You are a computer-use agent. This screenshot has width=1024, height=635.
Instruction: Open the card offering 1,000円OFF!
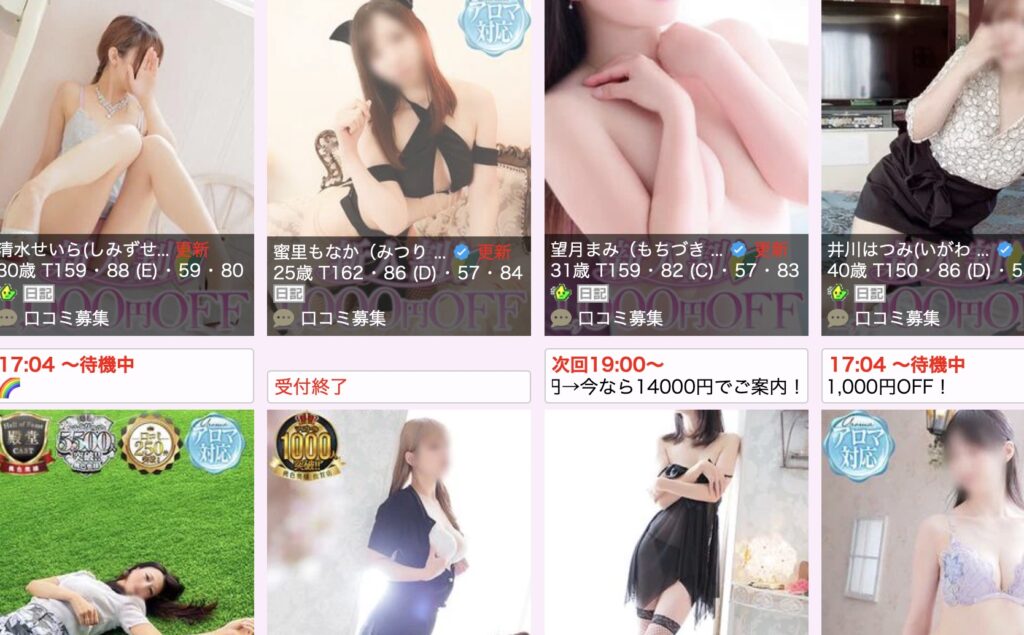[x=922, y=520]
